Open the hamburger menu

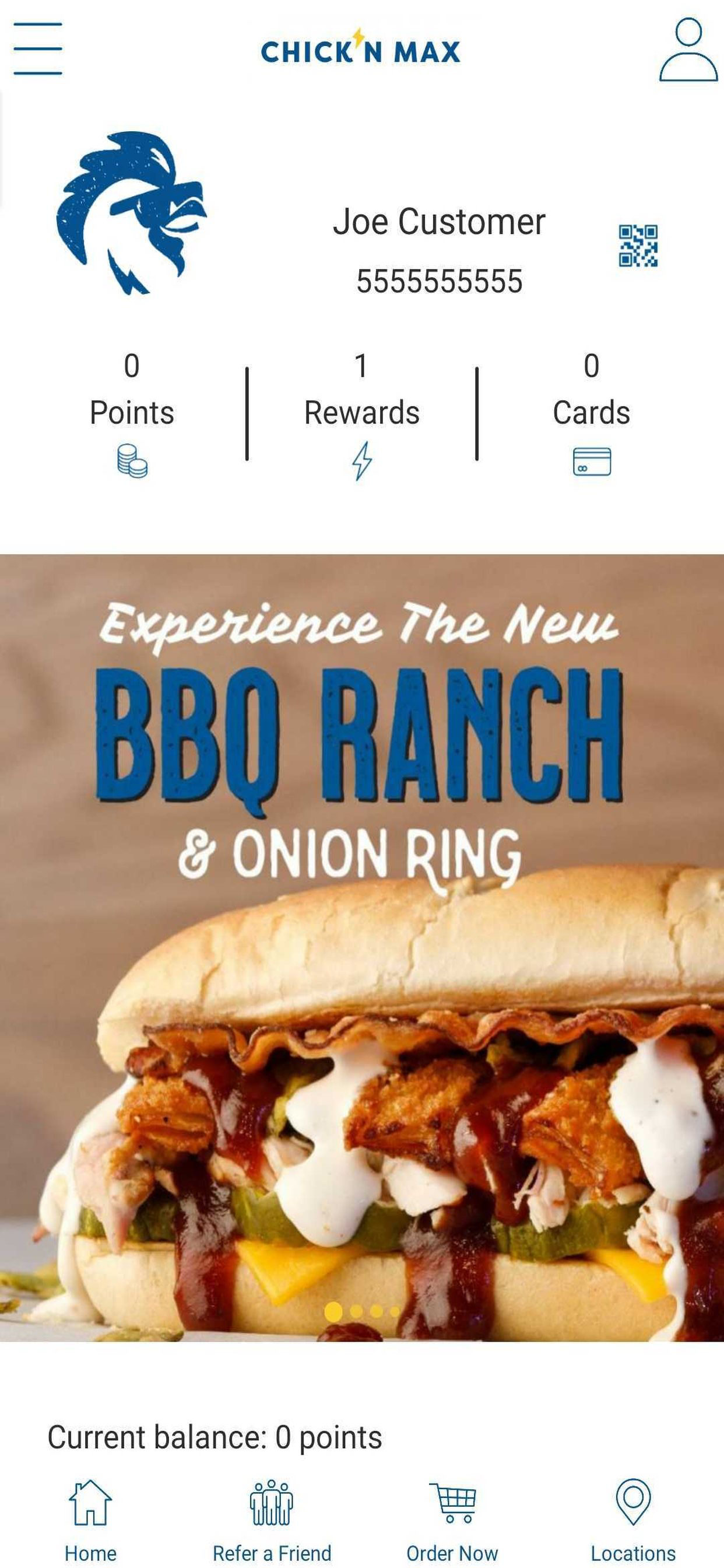(38, 48)
